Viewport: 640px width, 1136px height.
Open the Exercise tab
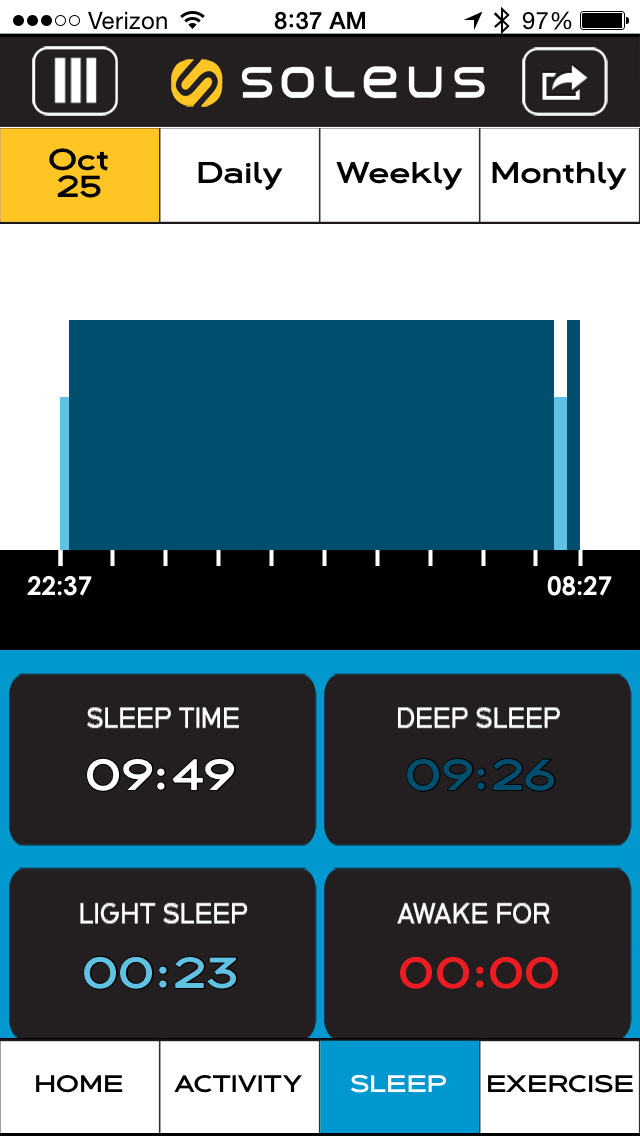(x=559, y=1084)
